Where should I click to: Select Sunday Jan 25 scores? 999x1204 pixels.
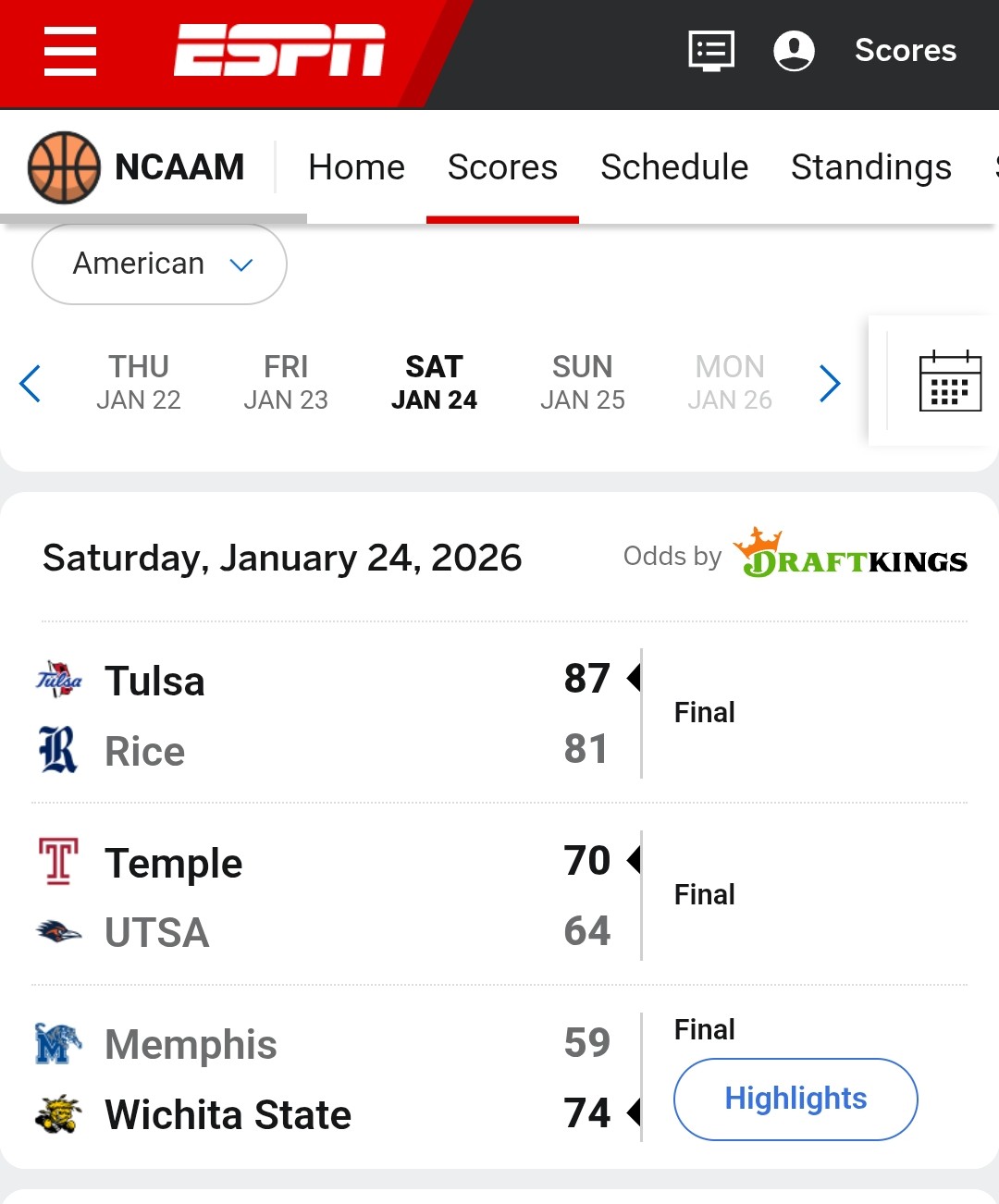[582, 382]
